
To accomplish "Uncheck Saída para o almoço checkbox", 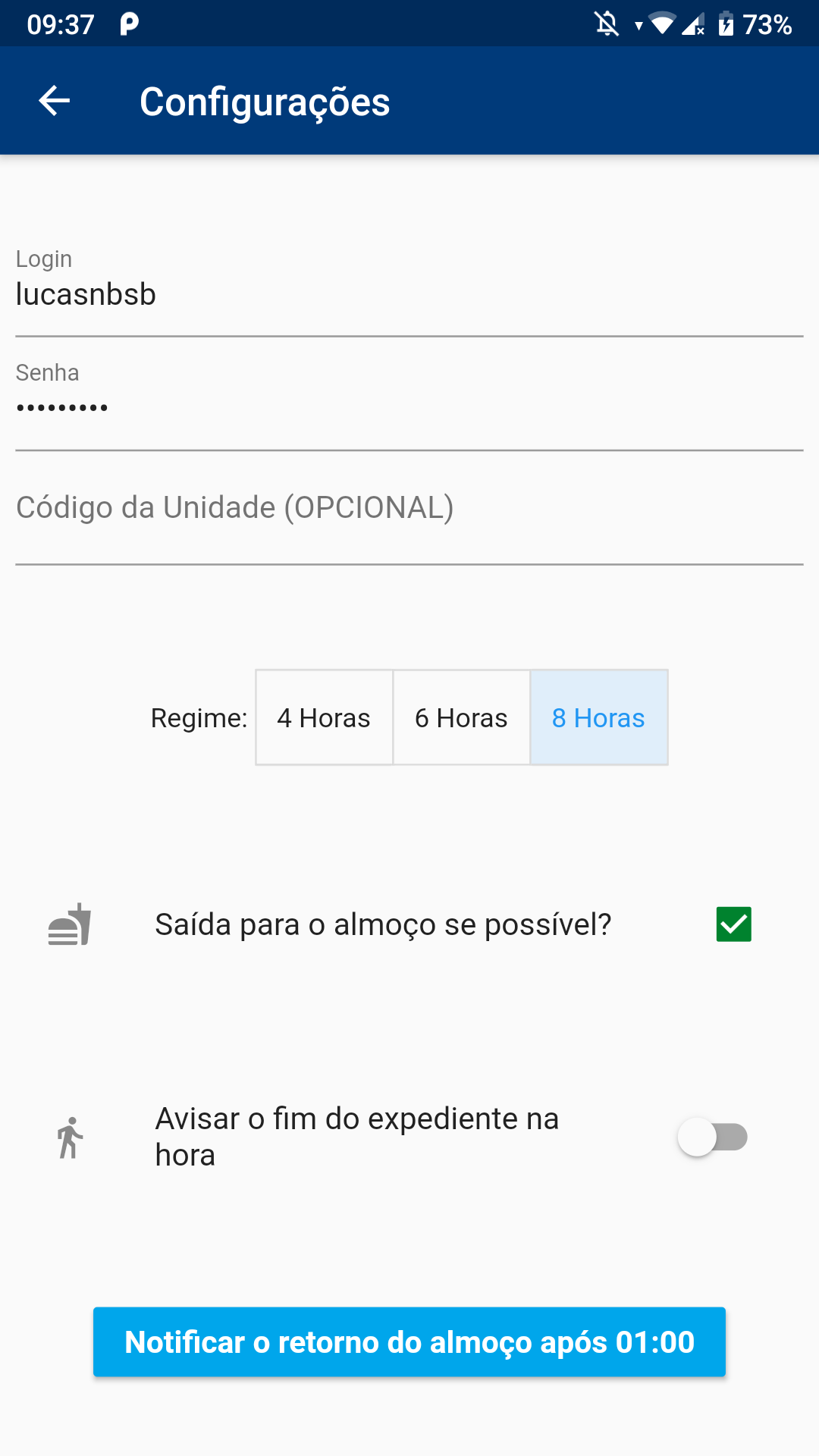I will click(733, 924).
